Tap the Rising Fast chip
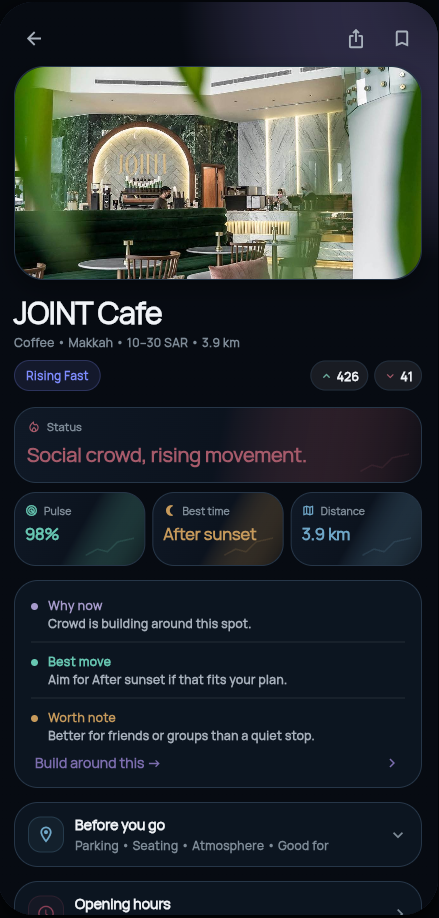The image size is (439, 918). pyautogui.click(x=57, y=376)
